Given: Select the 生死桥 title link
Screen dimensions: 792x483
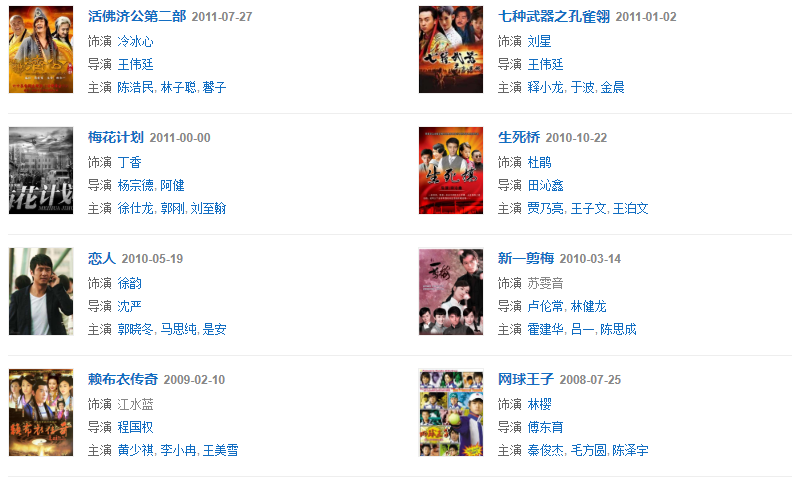Looking at the screenshot, I should point(519,138).
